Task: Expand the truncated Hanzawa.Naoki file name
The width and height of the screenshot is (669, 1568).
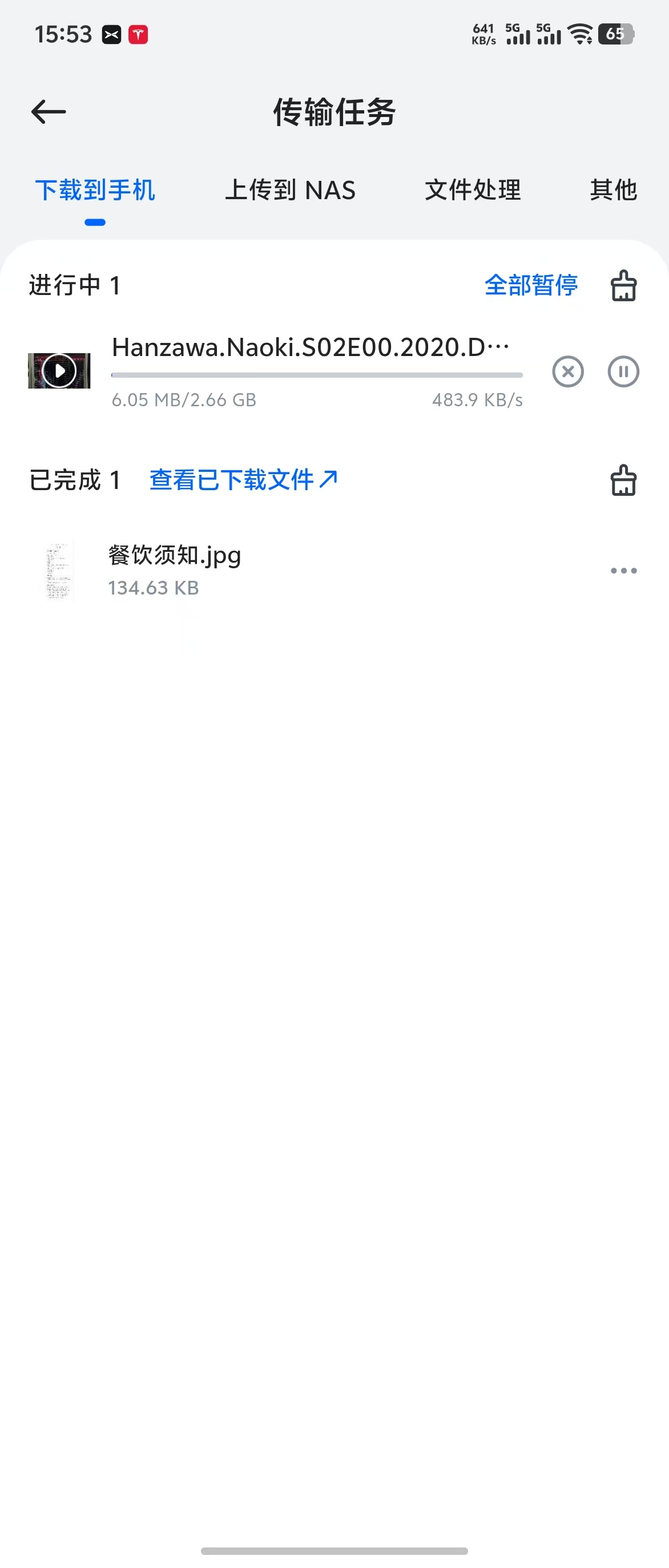Action: (x=309, y=347)
